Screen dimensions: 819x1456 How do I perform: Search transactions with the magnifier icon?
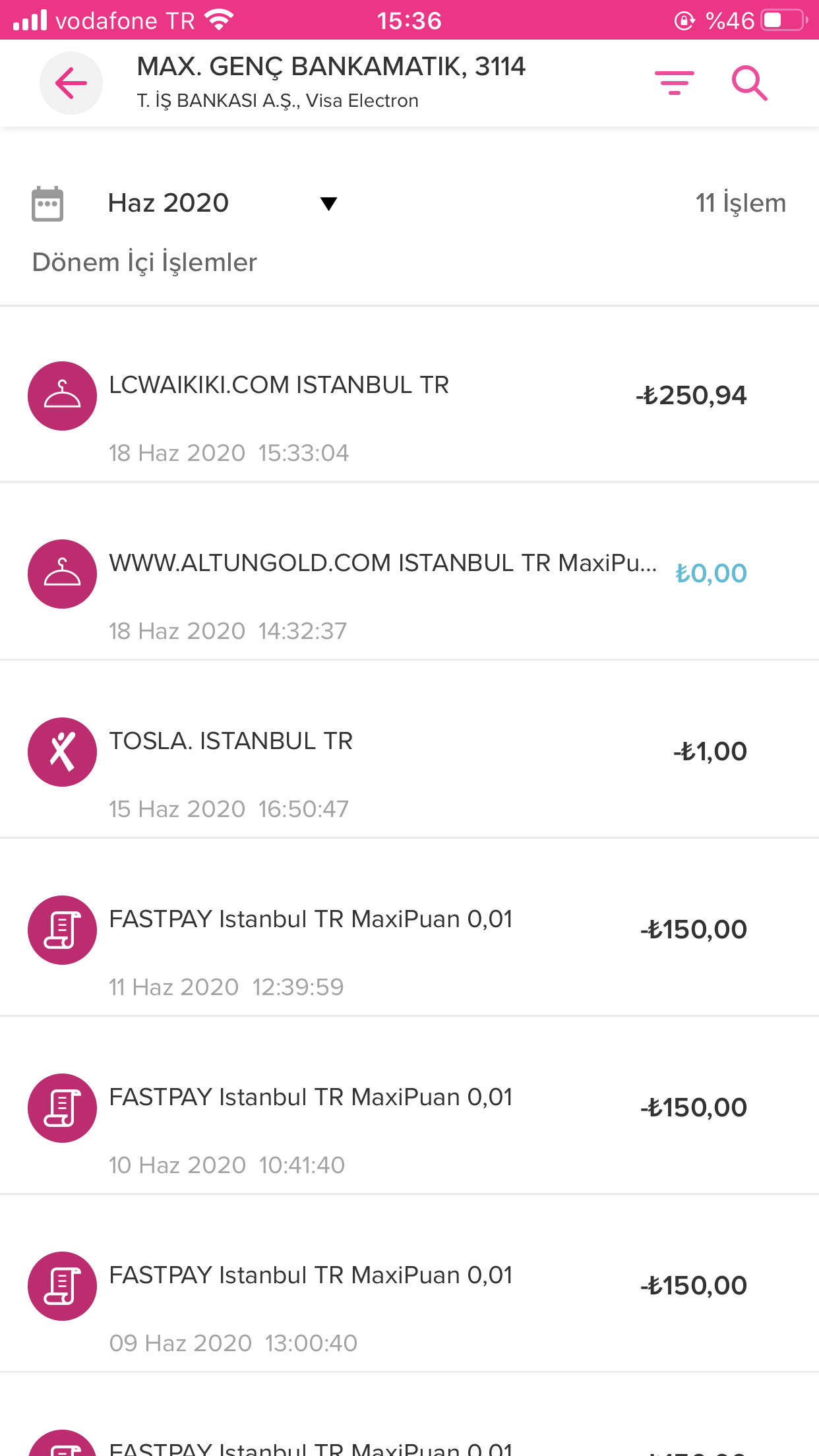[x=750, y=83]
